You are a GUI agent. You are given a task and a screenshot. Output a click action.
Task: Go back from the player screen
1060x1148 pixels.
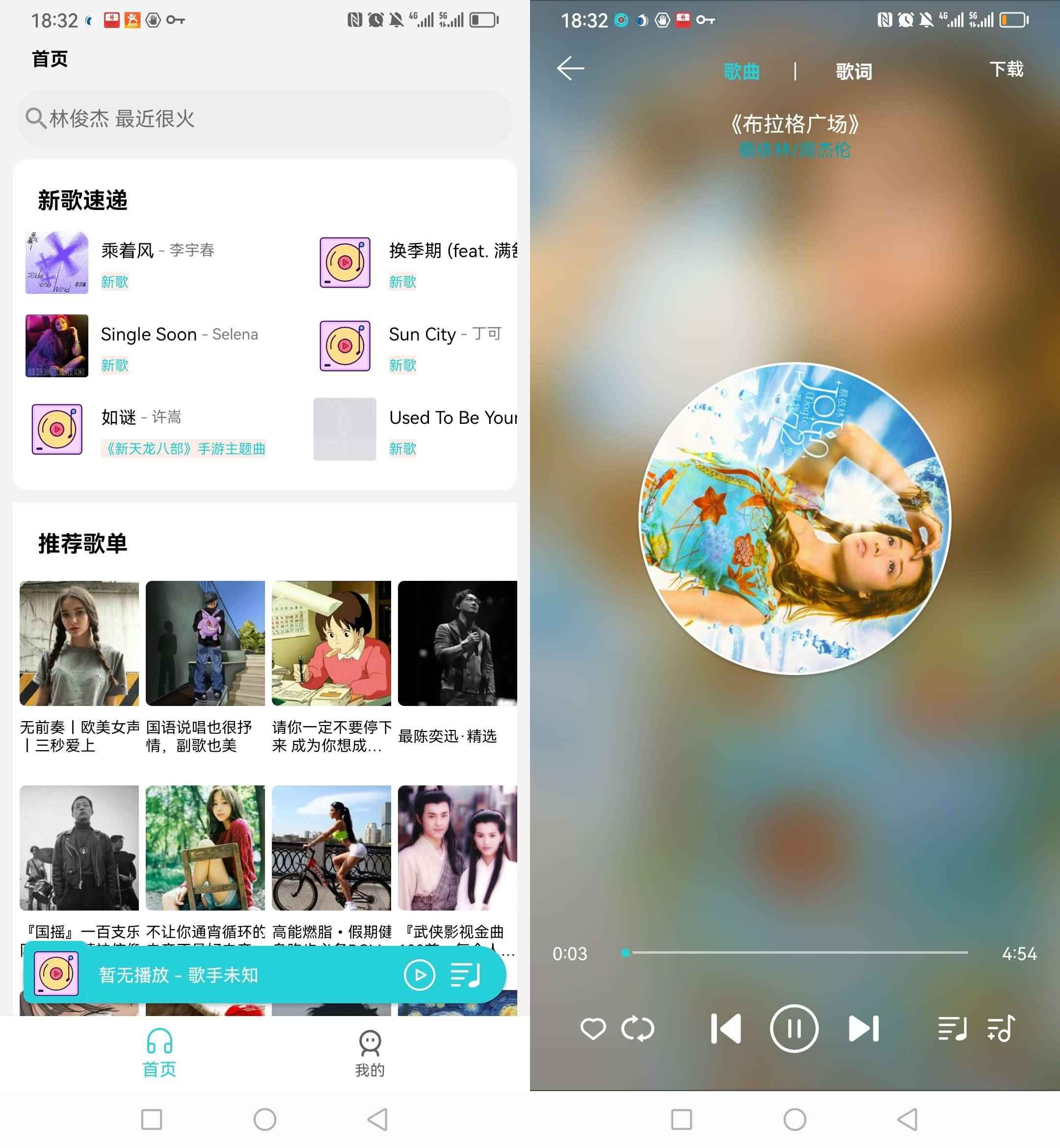point(570,69)
